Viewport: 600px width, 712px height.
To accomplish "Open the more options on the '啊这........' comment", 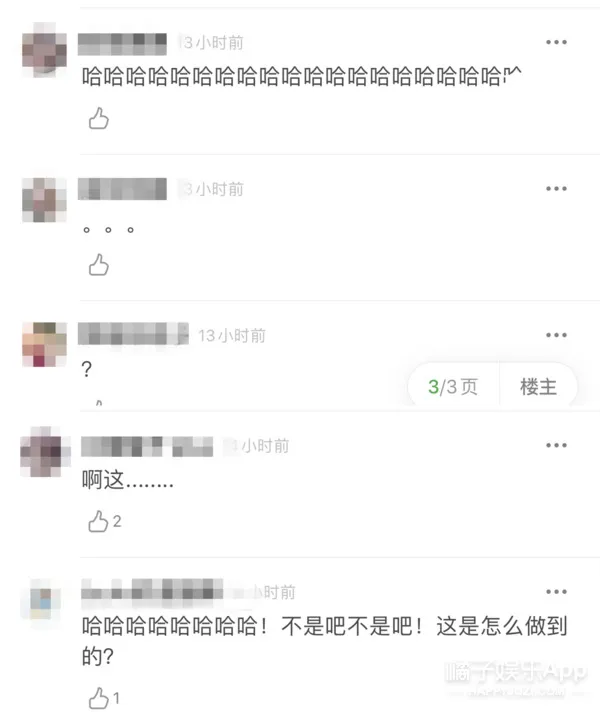I will point(556,444).
